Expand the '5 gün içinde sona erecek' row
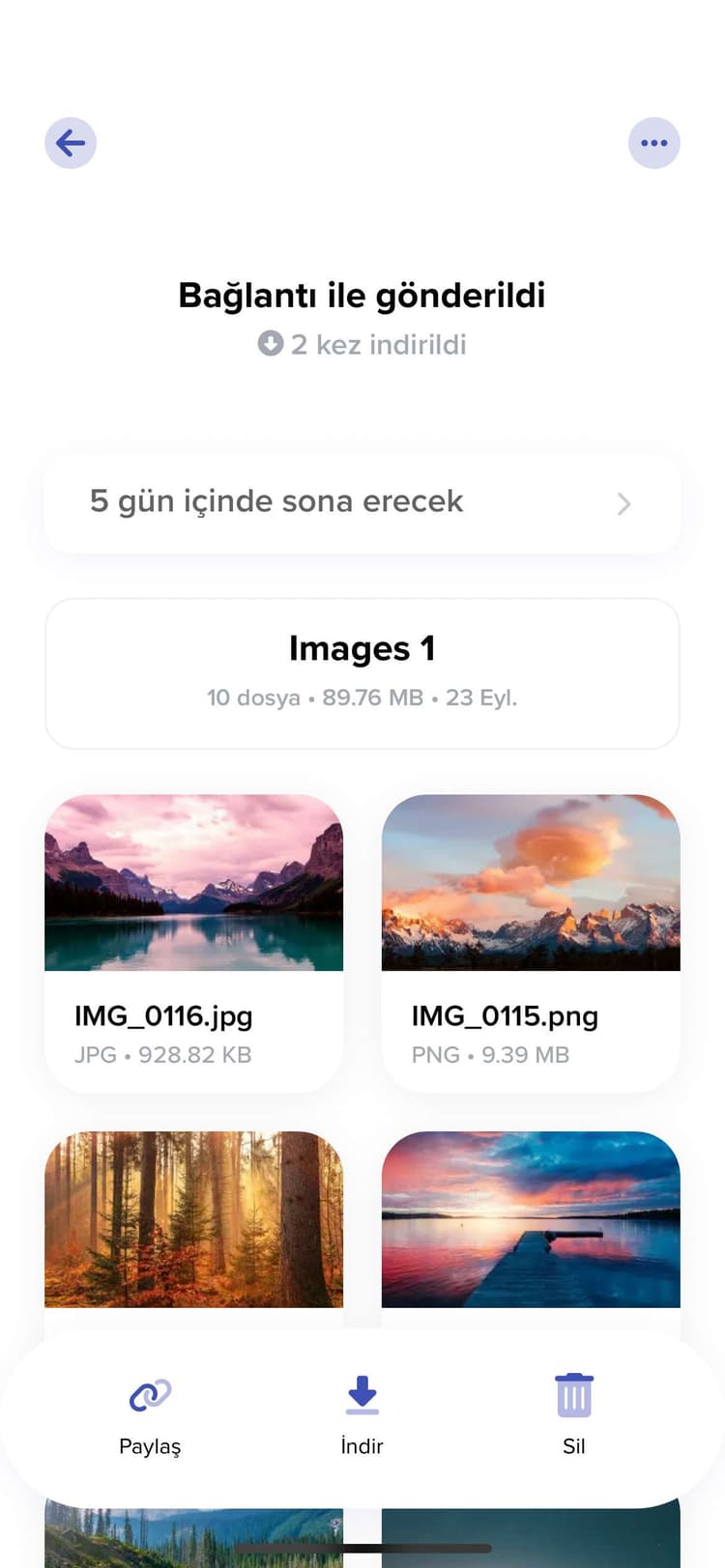 [x=362, y=503]
